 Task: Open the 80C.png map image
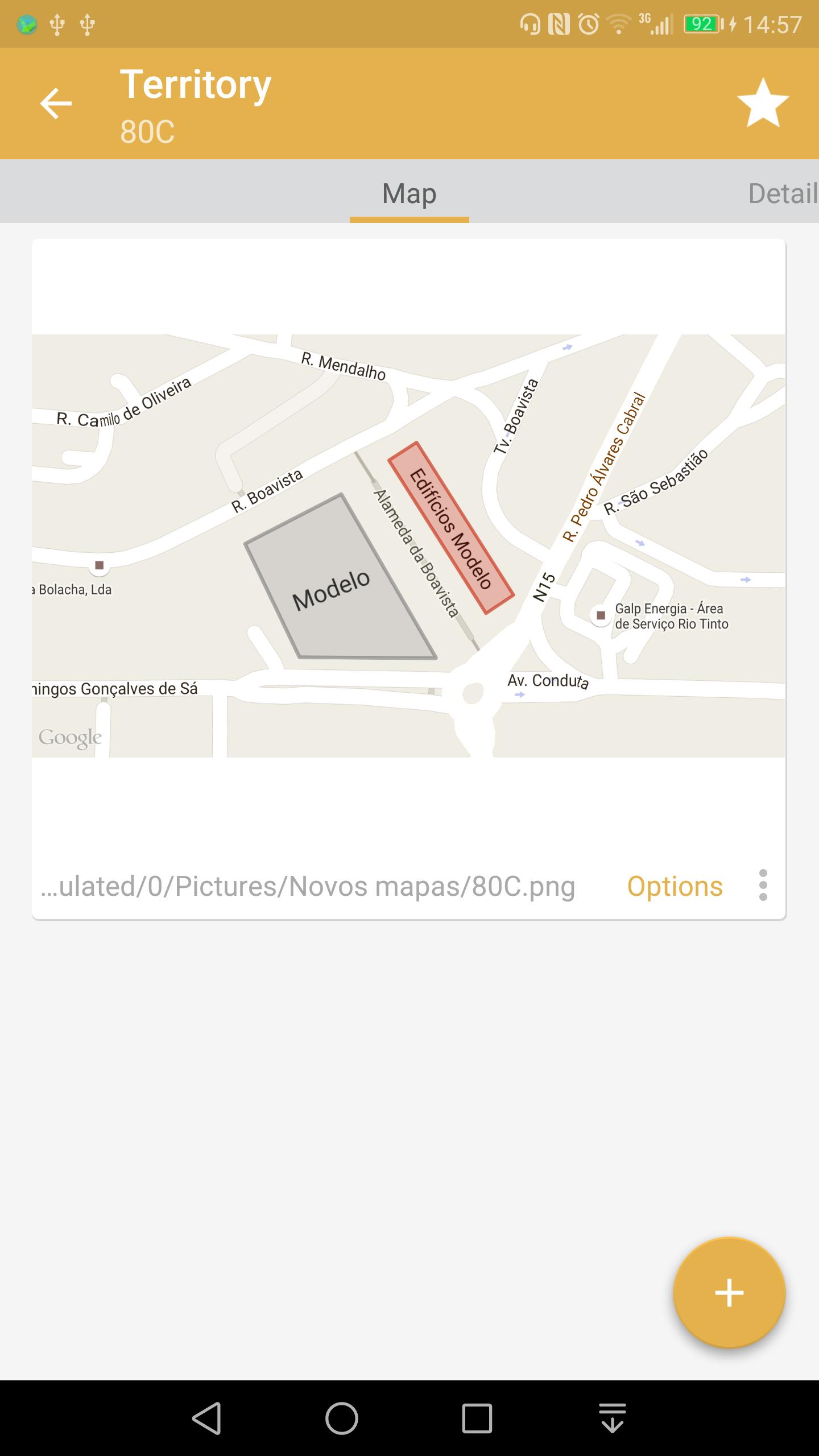408,545
